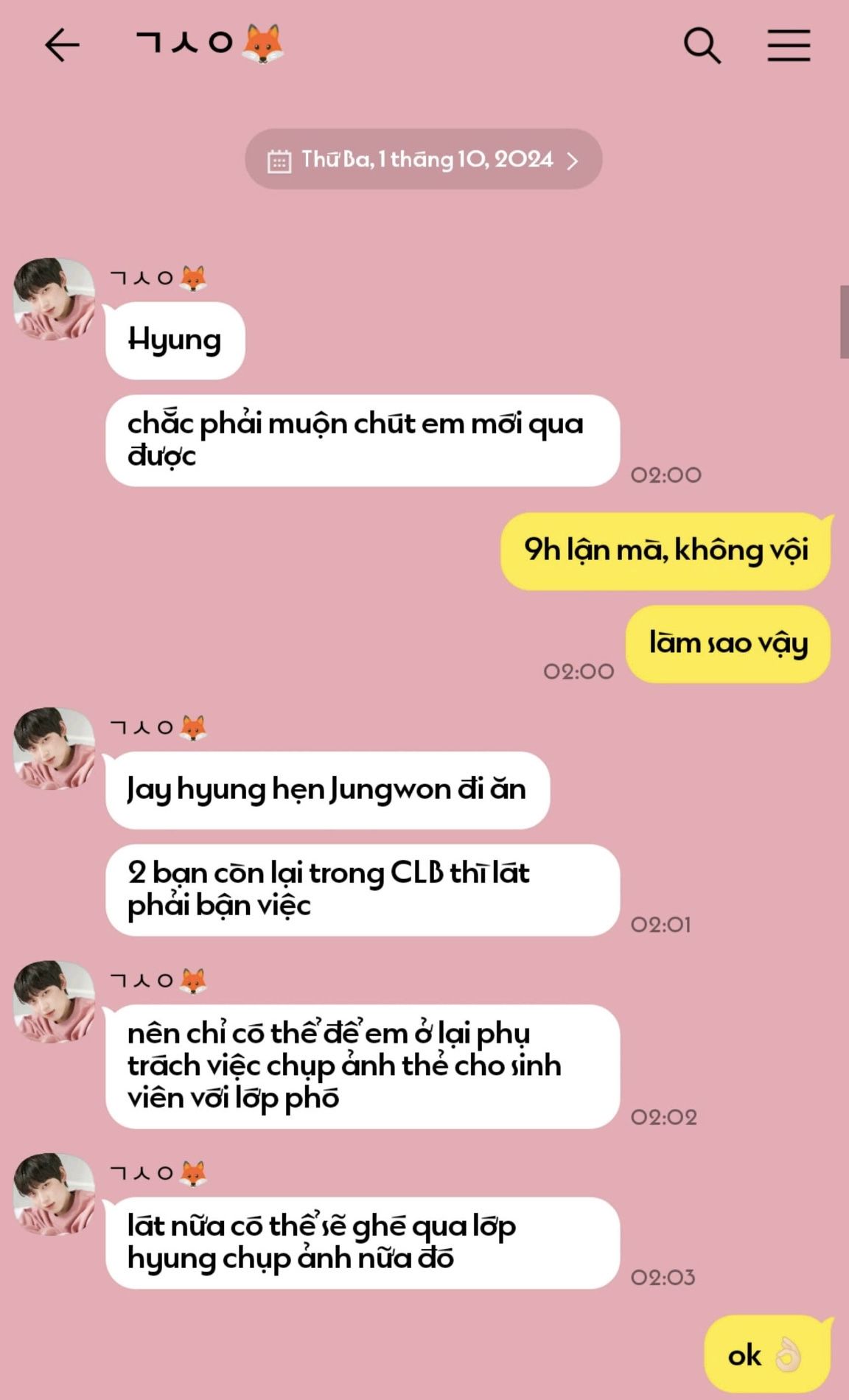The height and width of the screenshot is (1400, 849).
Task: Open the chat room hamburger menu
Action: (x=789, y=46)
